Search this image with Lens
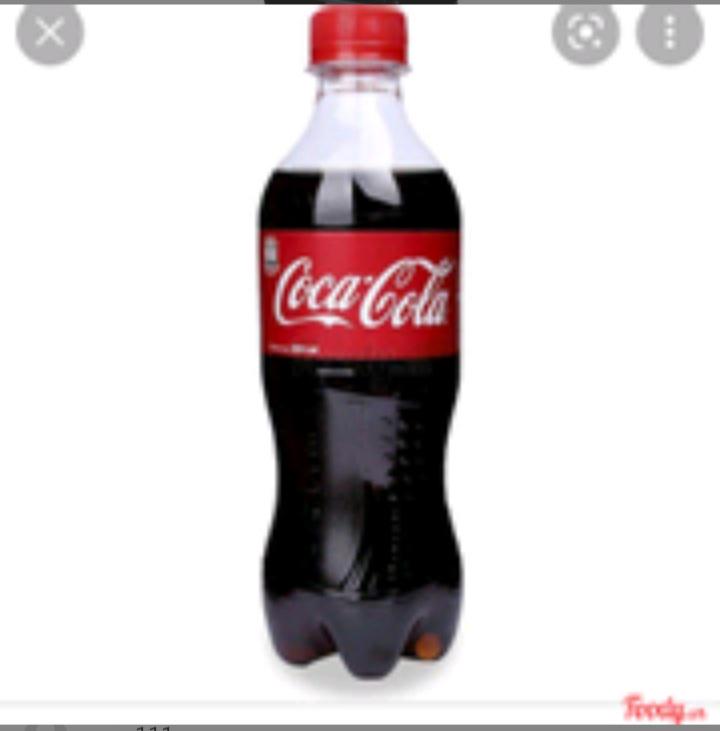The image size is (720, 731). pyautogui.click(x=585, y=33)
